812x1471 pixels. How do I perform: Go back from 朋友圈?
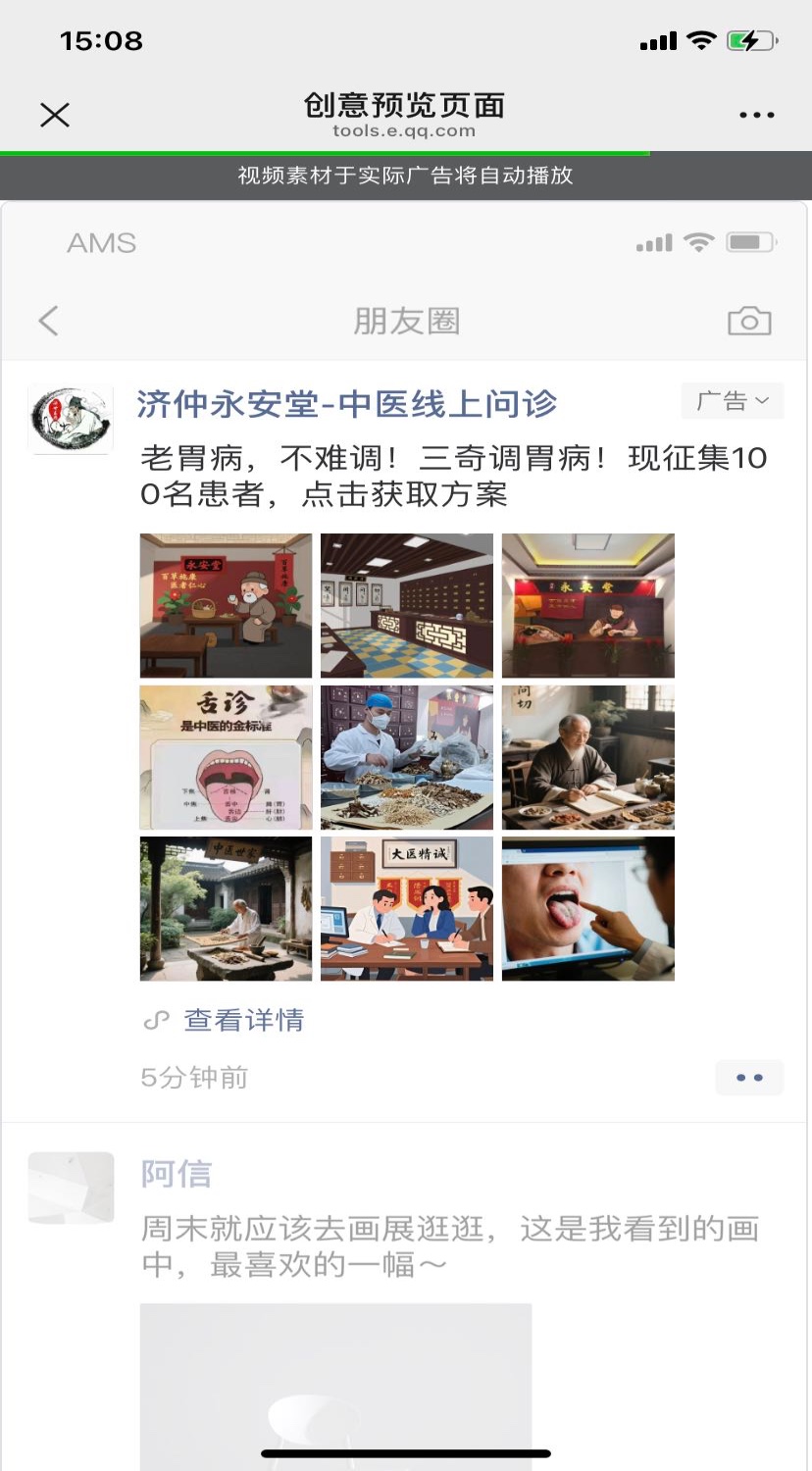click(49, 321)
